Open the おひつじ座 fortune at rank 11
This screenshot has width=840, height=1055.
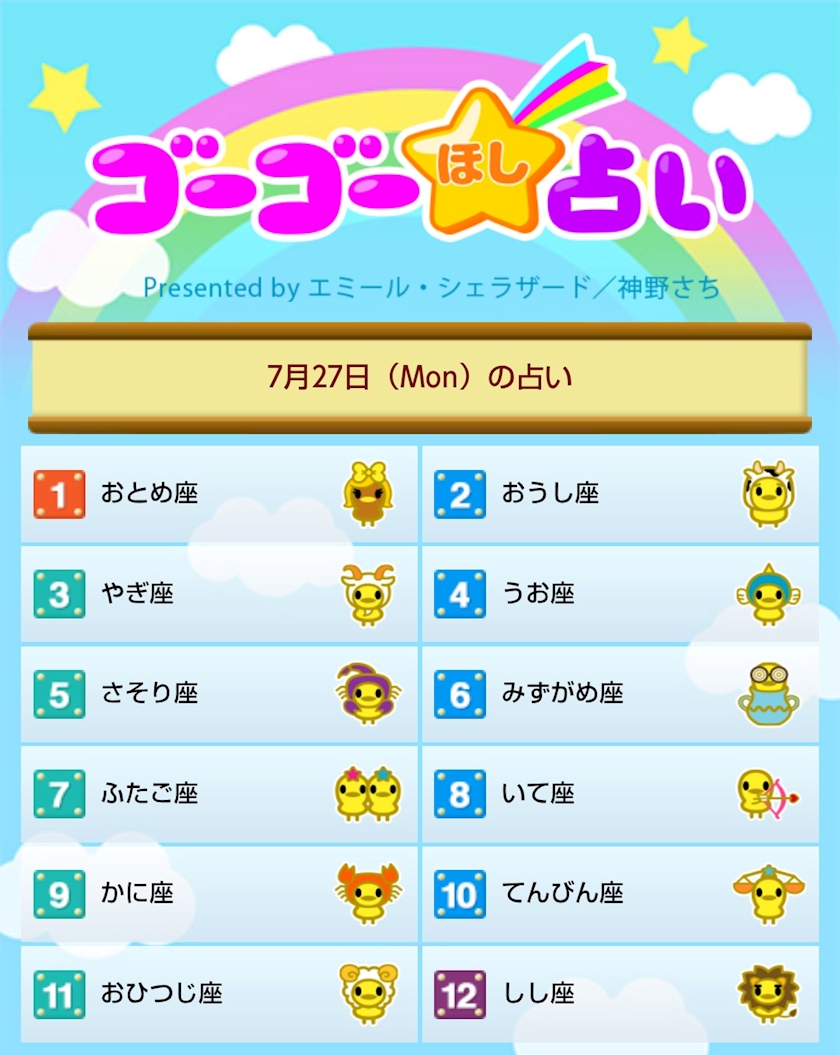click(x=219, y=994)
